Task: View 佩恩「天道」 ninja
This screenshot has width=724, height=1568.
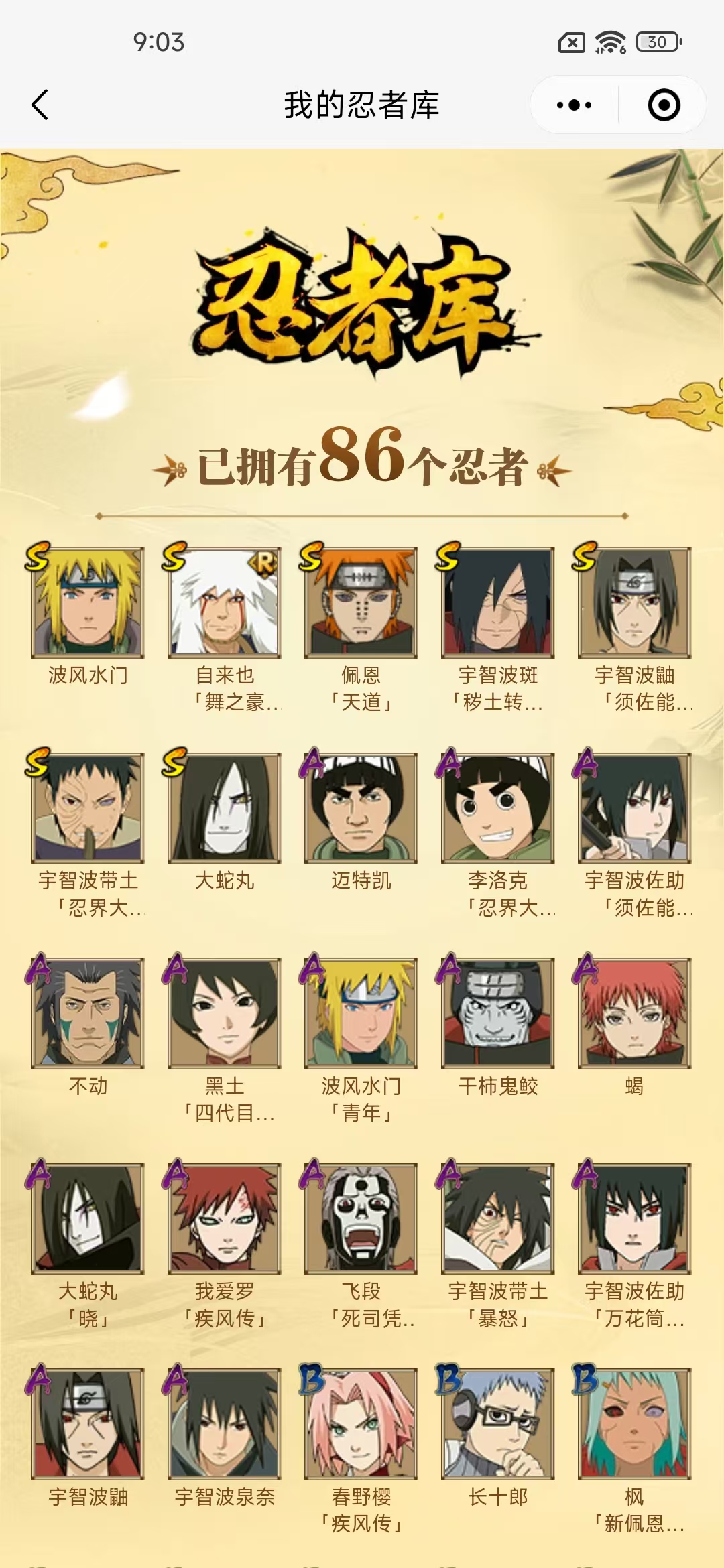Action: click(x=361, y=603)
